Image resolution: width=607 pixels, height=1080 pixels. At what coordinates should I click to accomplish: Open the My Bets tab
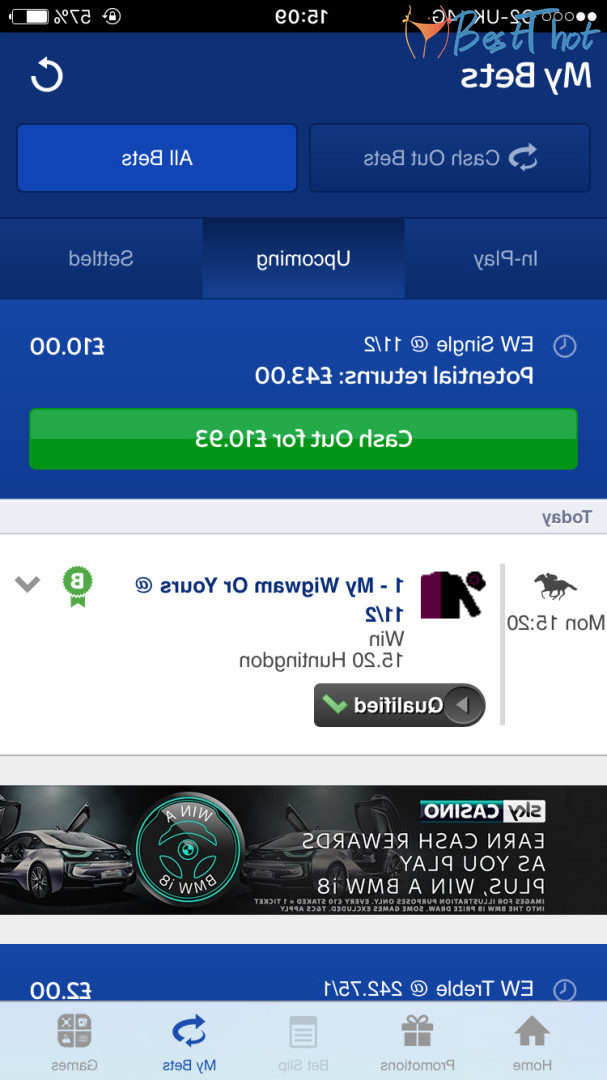189,1040
